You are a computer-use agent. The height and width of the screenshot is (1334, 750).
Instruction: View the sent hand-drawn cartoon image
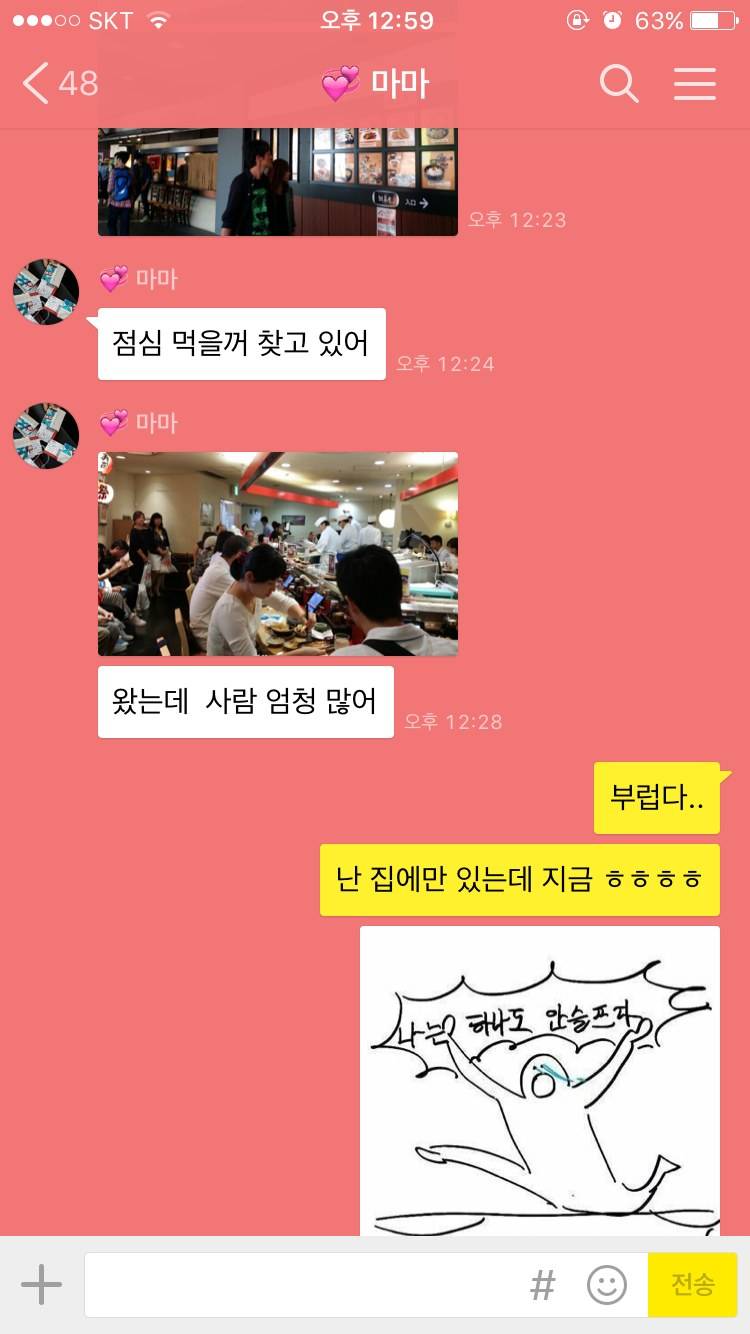[x=539, y=1080]
